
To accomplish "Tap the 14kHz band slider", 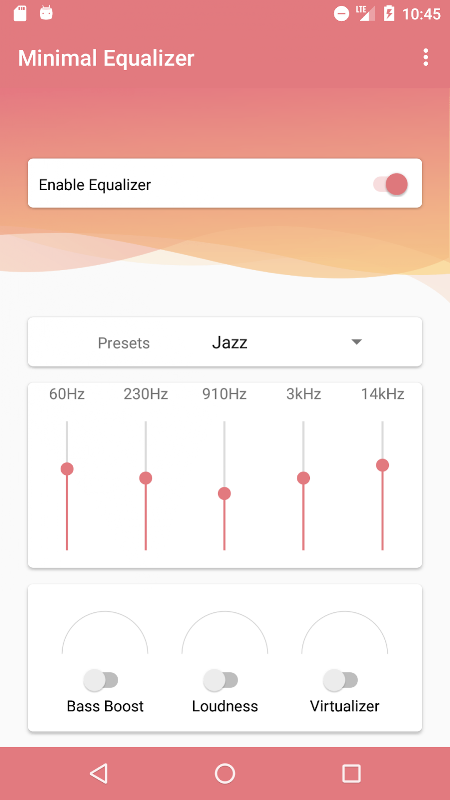I will click(382, 485).
